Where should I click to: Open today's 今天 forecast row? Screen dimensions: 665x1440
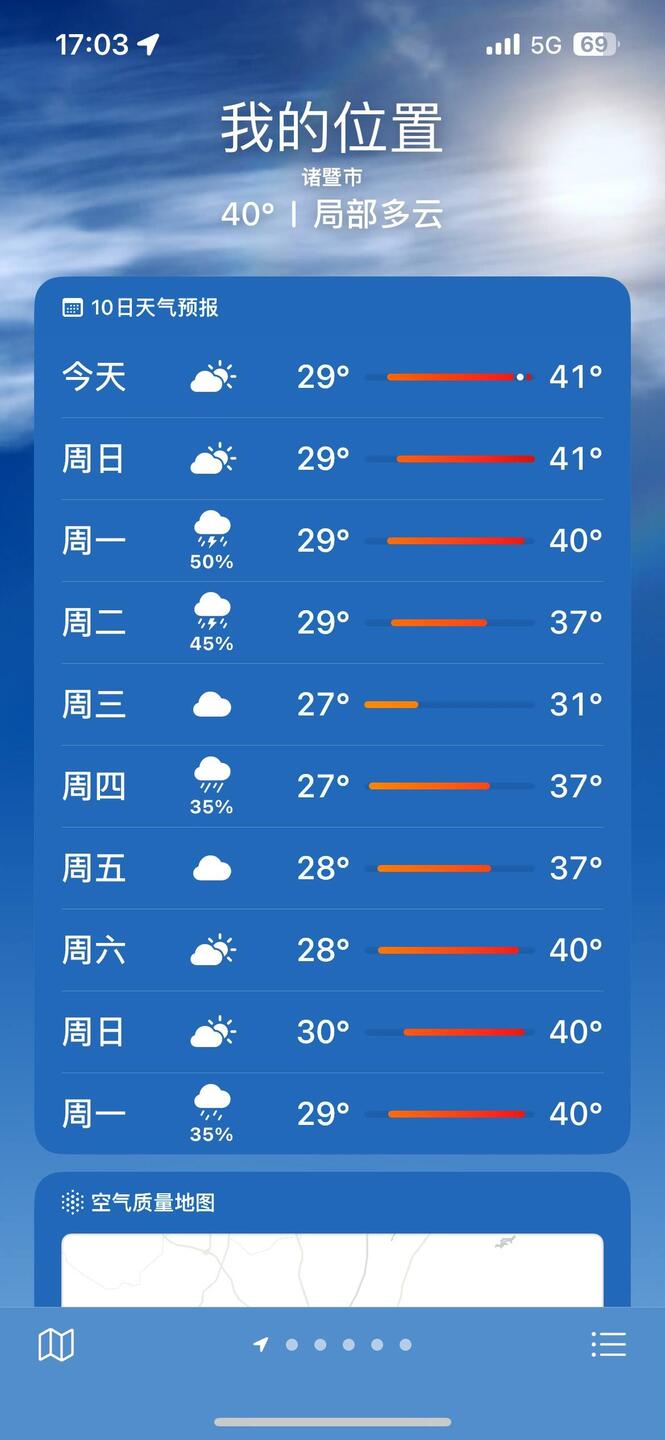click(332, 377)
